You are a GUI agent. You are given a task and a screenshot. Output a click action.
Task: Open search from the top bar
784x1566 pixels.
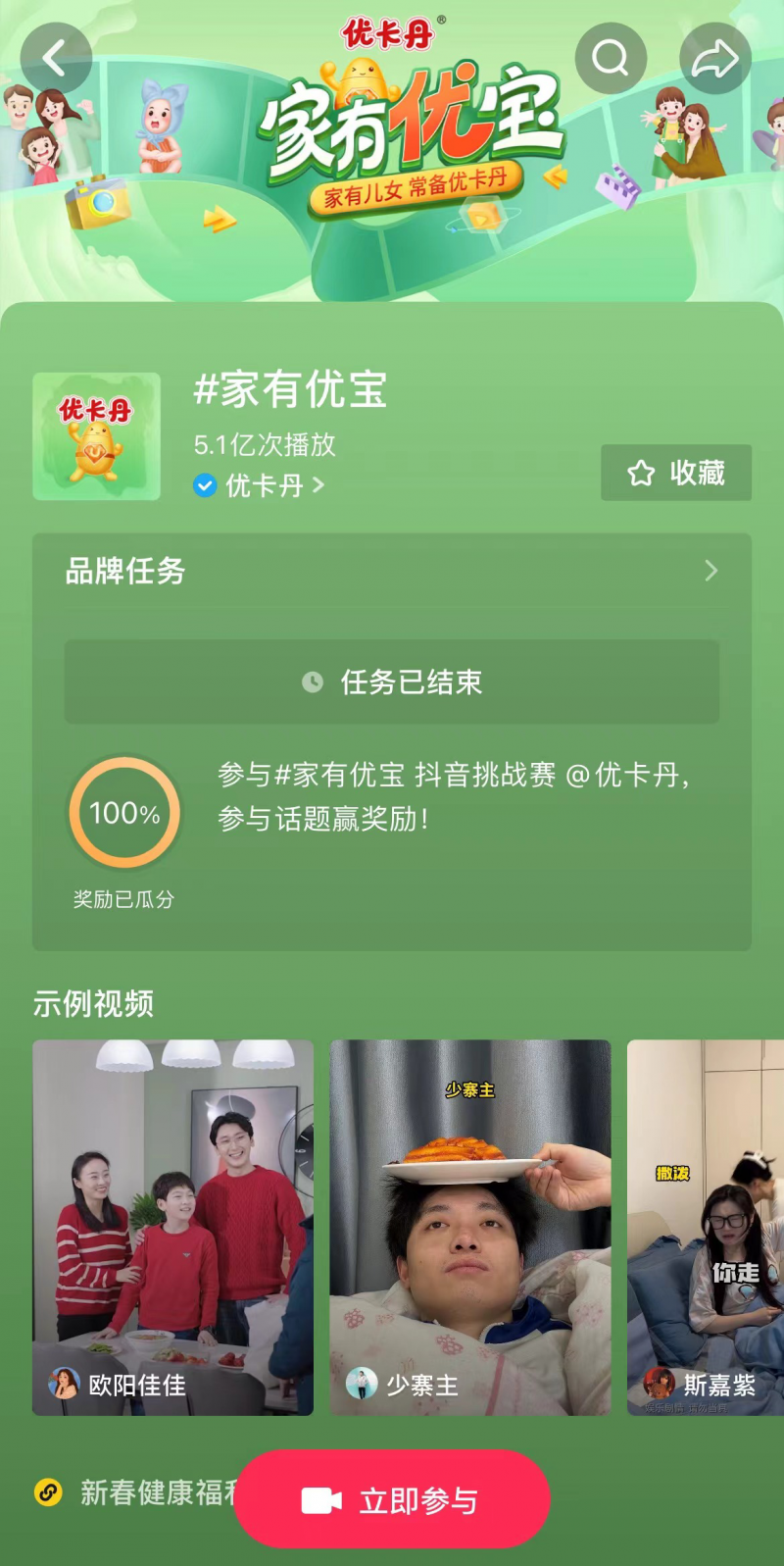[611, 59]
